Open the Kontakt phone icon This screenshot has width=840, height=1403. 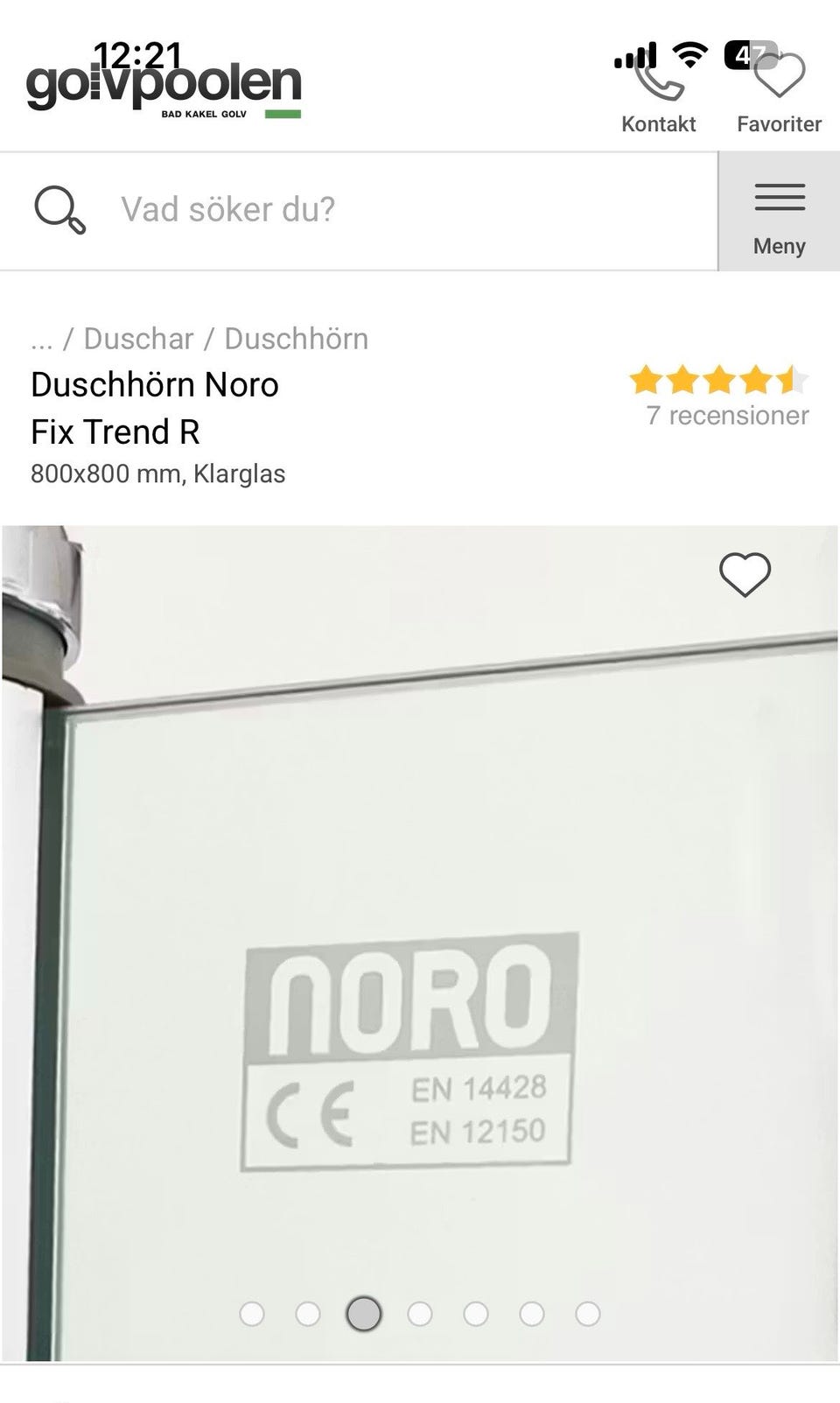(658, 88)
